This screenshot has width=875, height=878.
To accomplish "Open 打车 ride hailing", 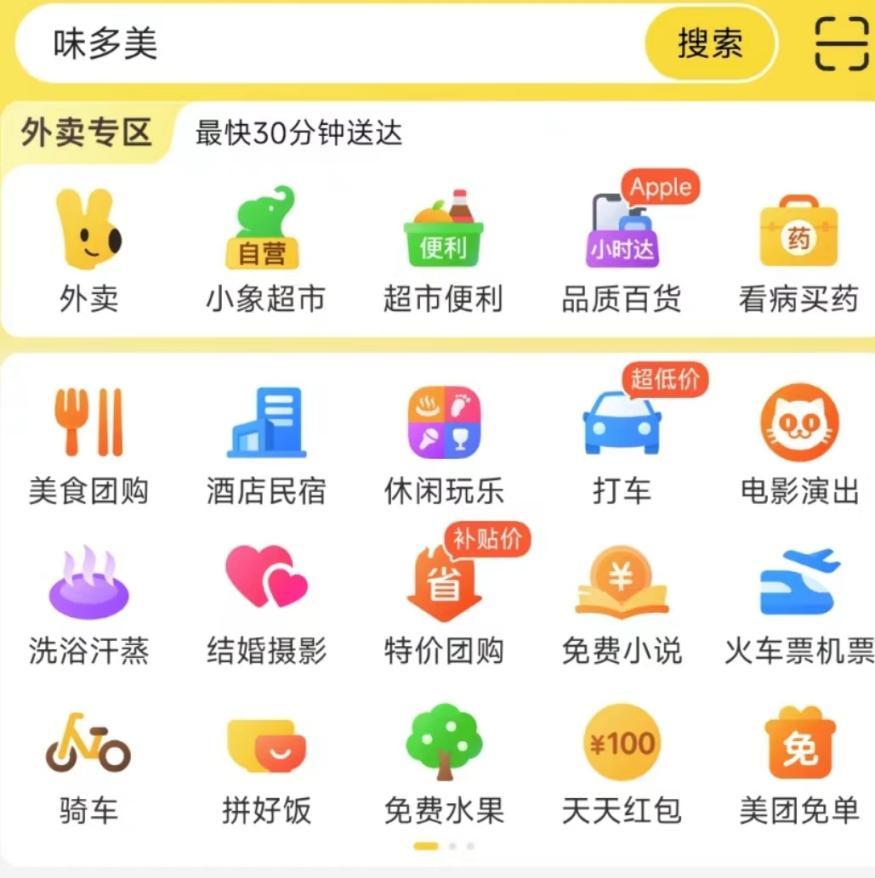I will point(621,443).
